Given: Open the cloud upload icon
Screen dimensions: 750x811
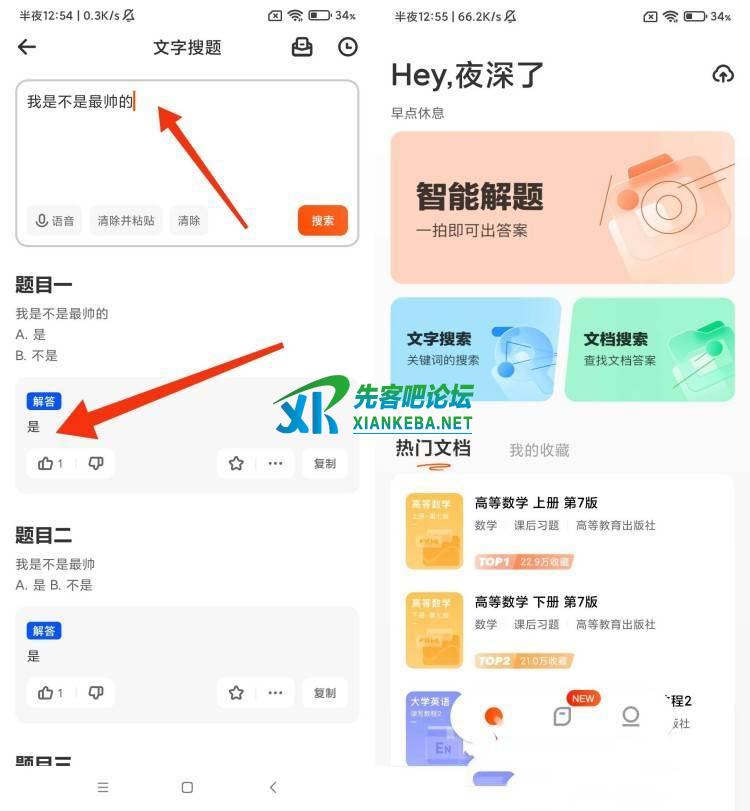Looking at the screenshot, I should (722, 76).
